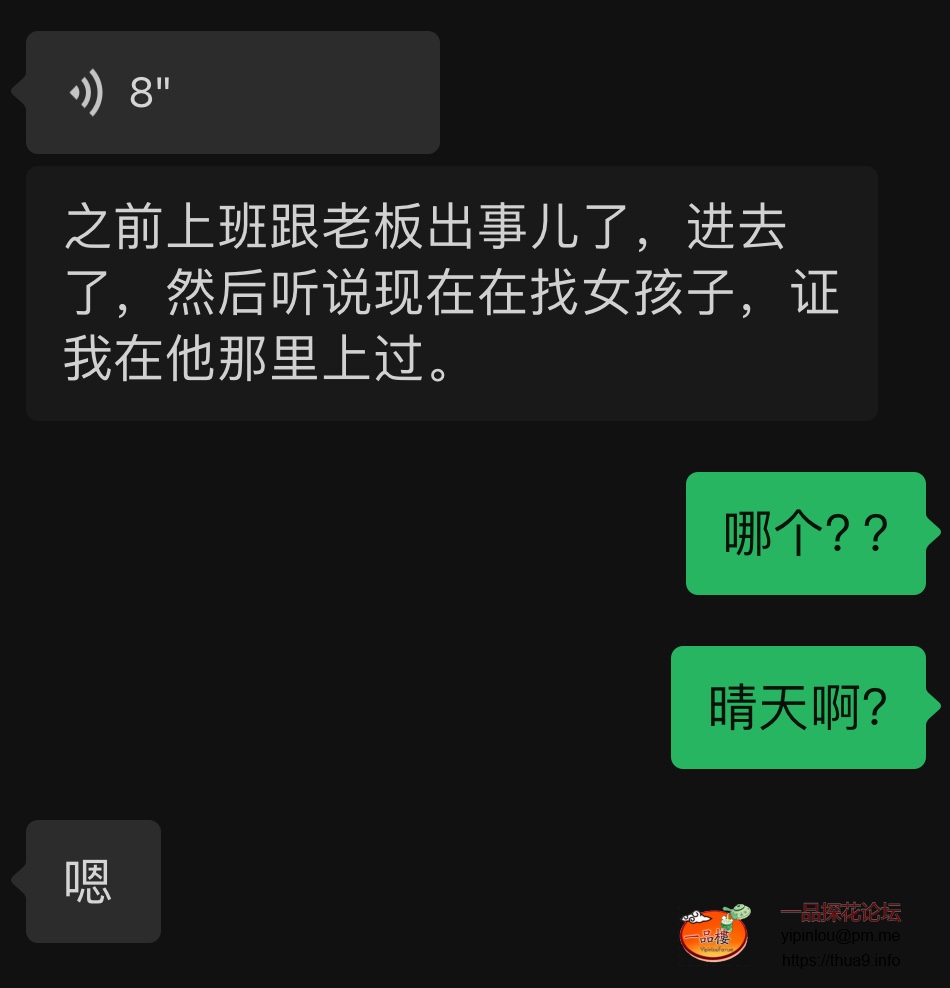Play the 8-second voice message
The image size is (950, 988).
click(232, 92)
